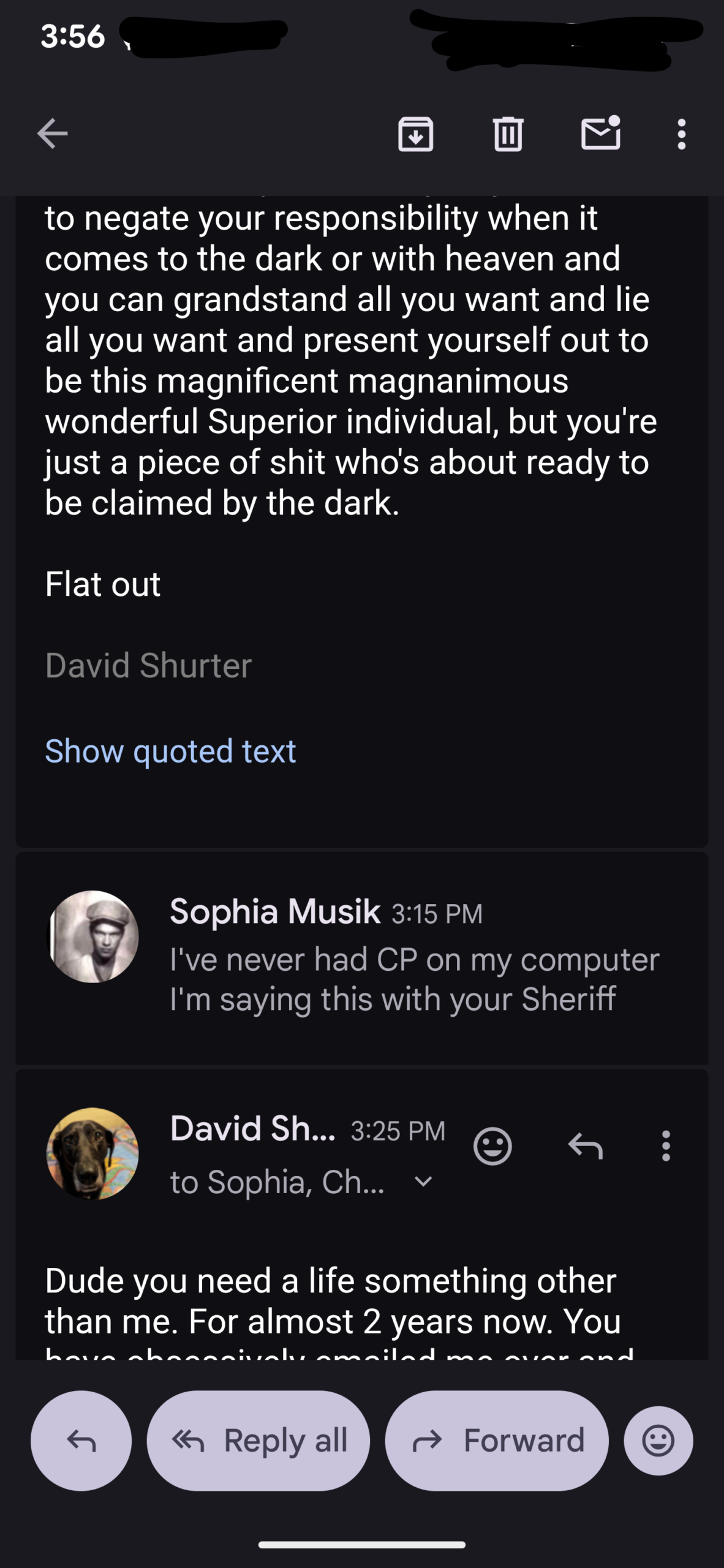Screen dimensions: 724x1568
Task: Open the dog avatar sender profile
Action: pos(92,1153)
